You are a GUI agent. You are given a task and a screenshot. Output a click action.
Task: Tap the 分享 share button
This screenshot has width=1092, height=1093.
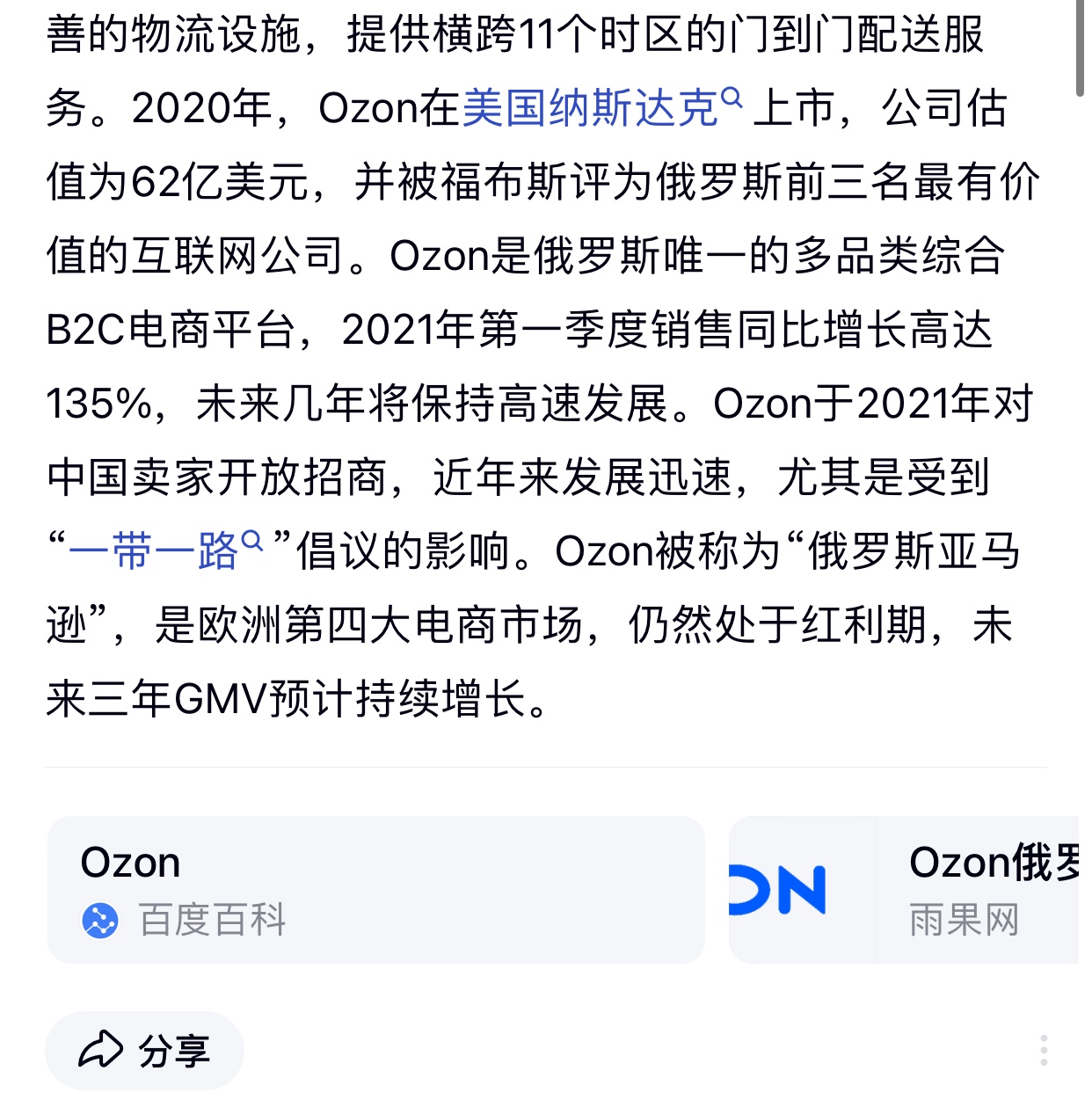pos(145,1050)
